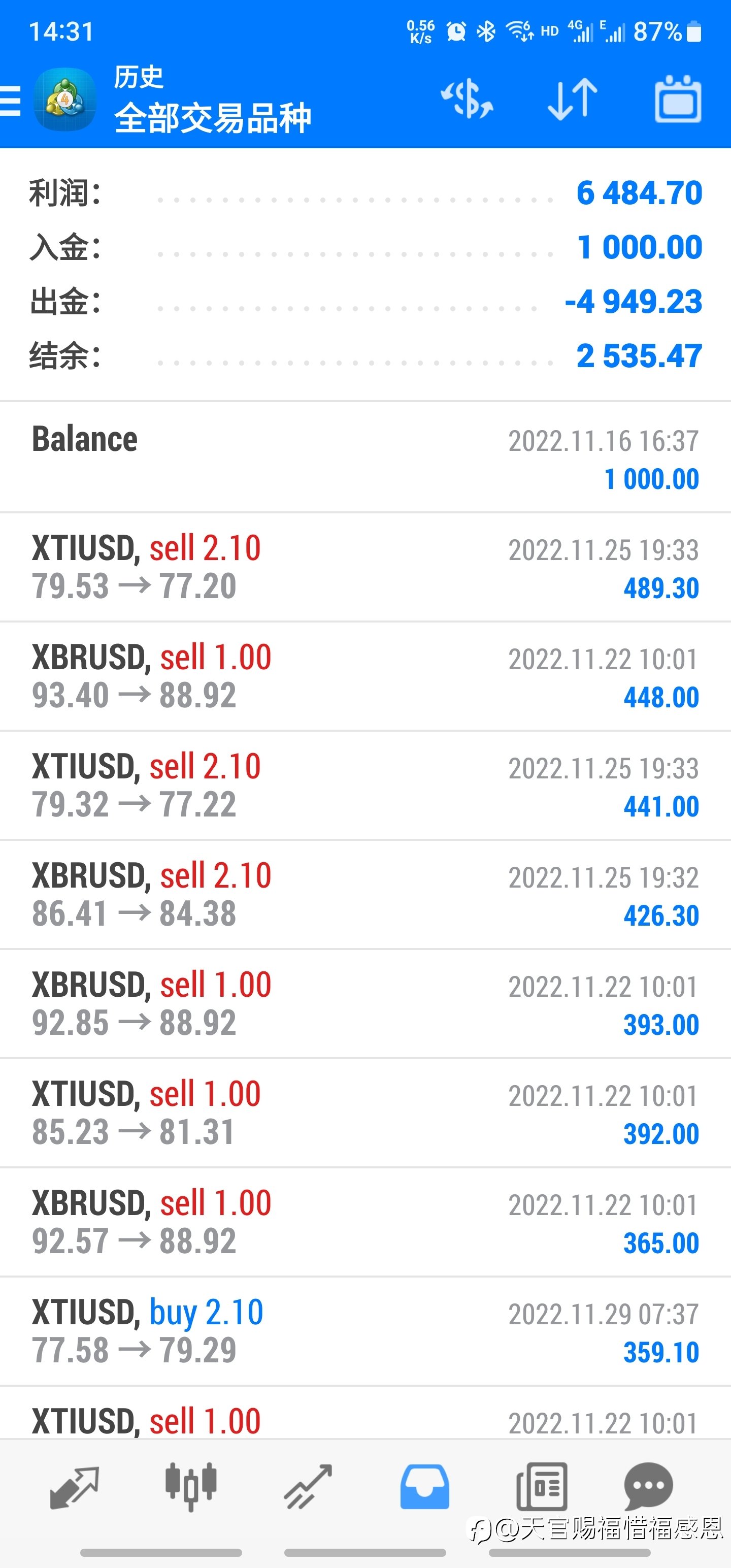Open the sort arrows option
731x1568 pixels.
(573, 99)
